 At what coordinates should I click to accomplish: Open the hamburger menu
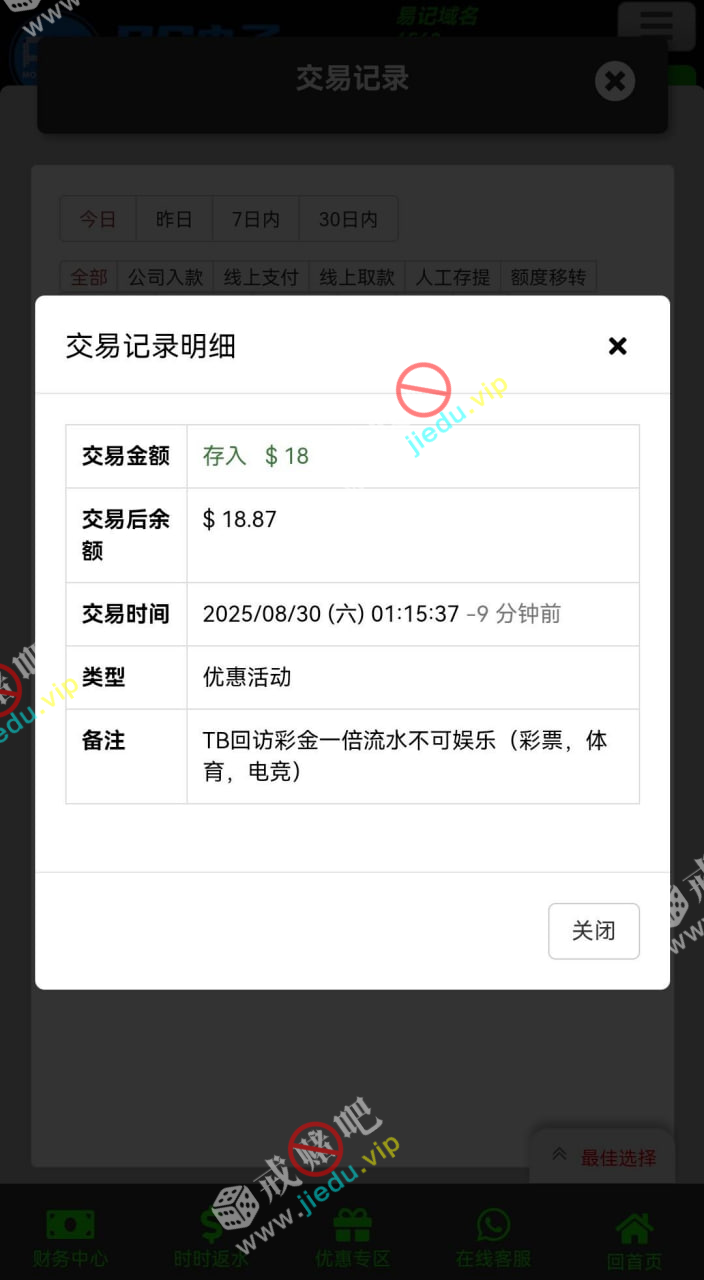[x=656, y=25]
